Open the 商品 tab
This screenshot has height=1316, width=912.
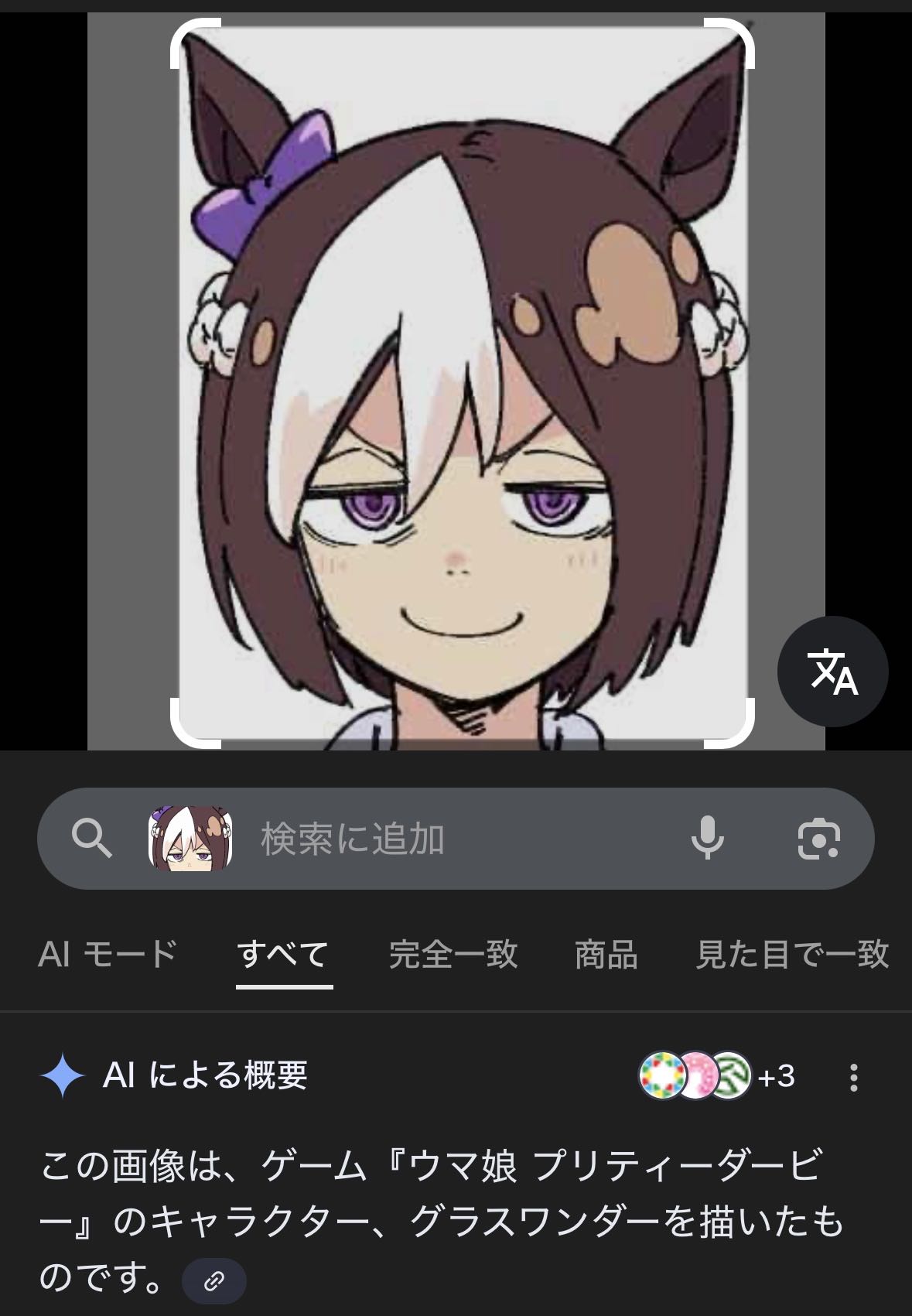pyautogui.click(x=606, y=955)
